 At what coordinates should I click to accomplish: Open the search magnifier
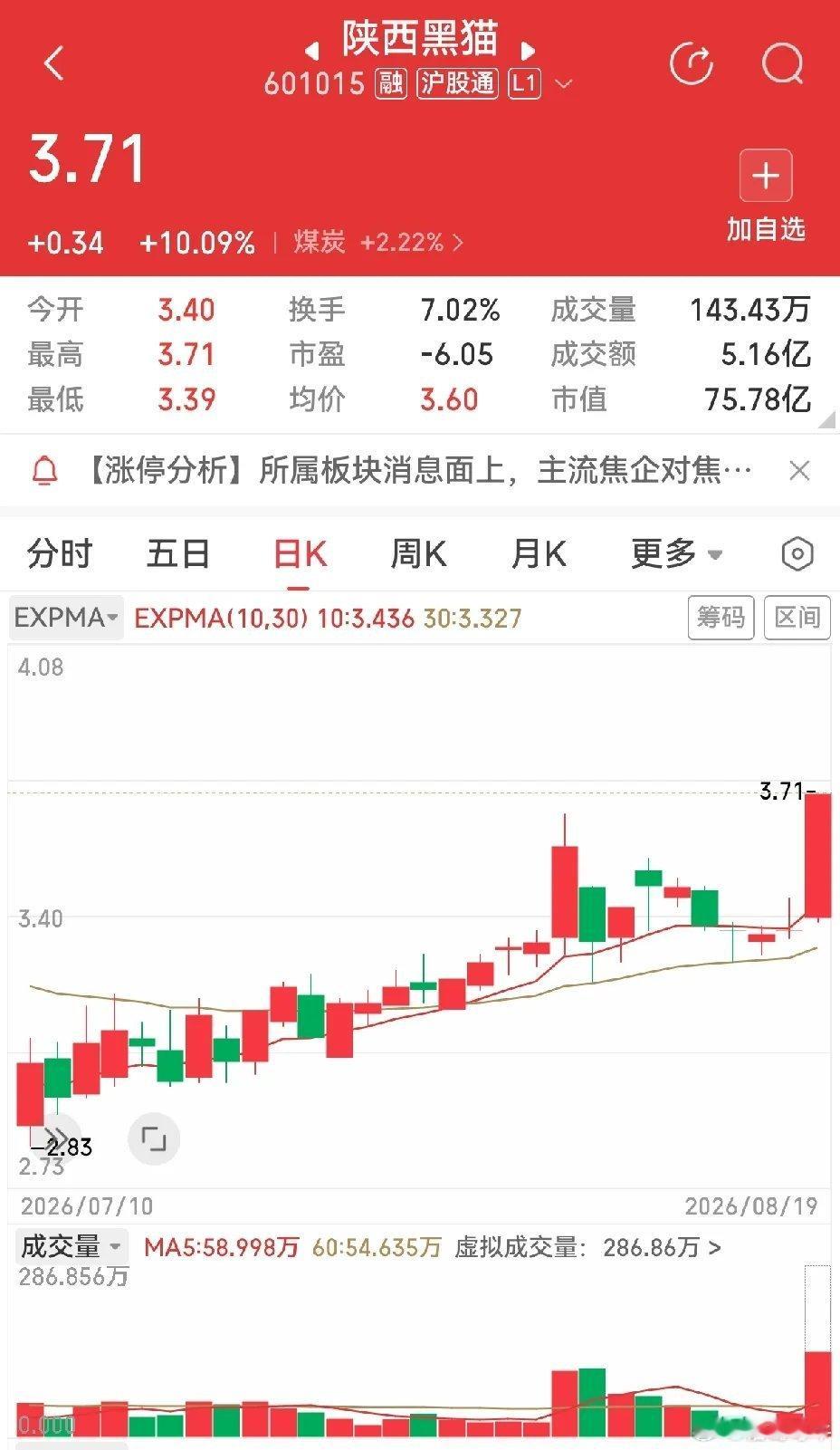coord(783,63)
